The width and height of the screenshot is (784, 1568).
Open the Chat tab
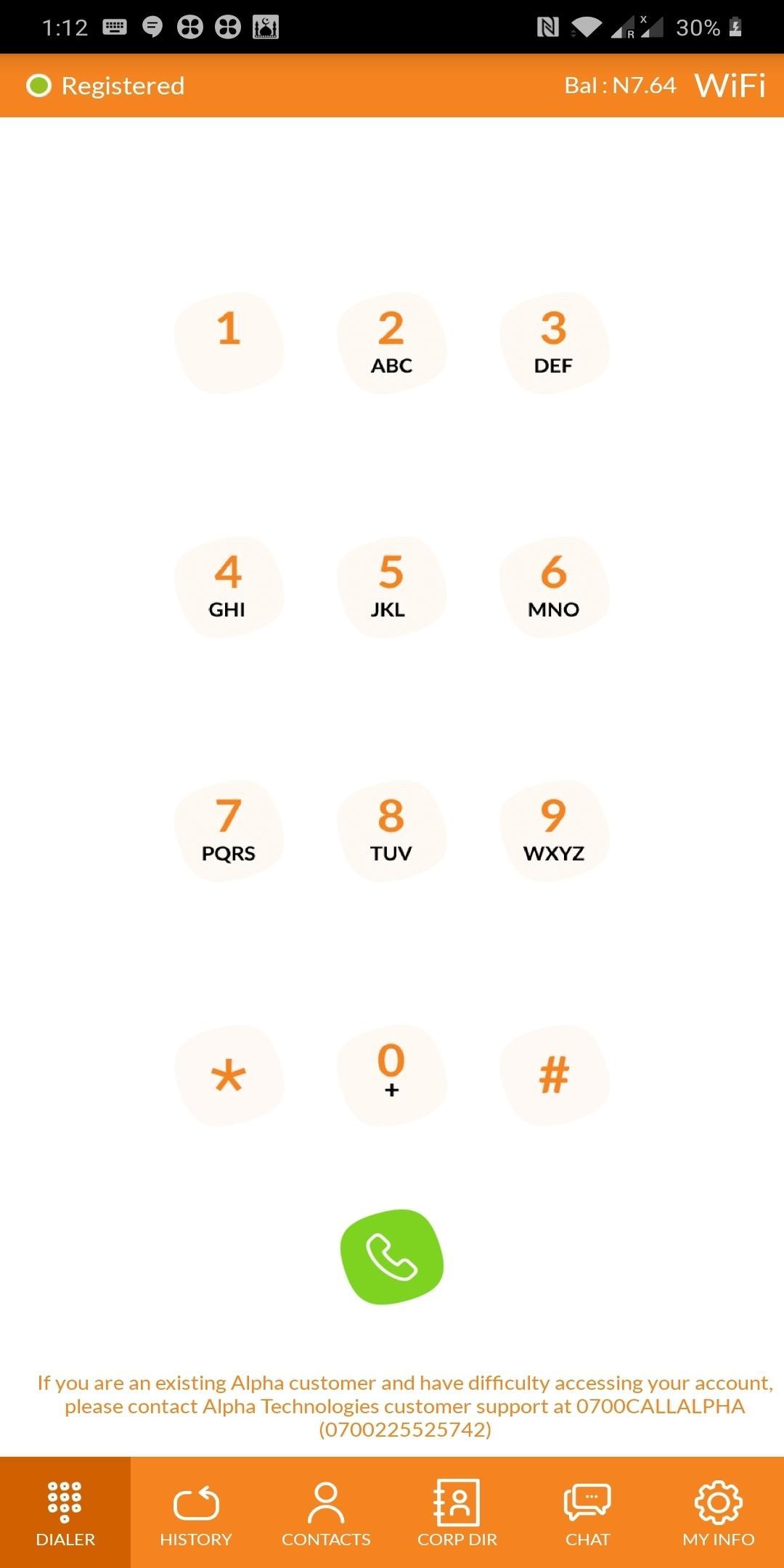click(x=587, y=1513)
